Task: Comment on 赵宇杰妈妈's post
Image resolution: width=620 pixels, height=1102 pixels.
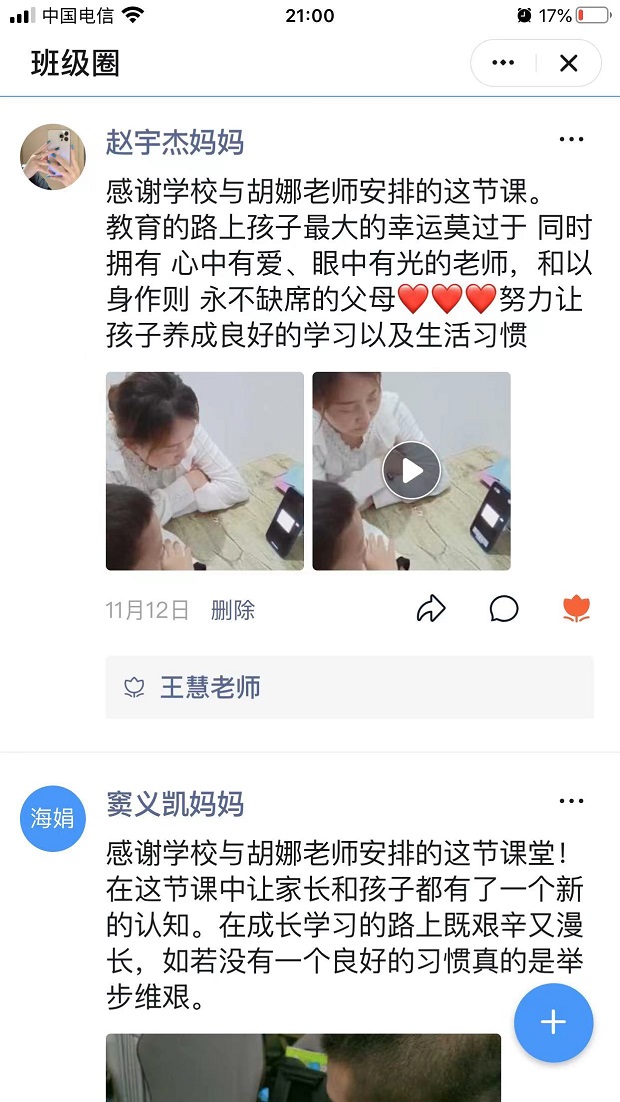Action: pos(504,609)
